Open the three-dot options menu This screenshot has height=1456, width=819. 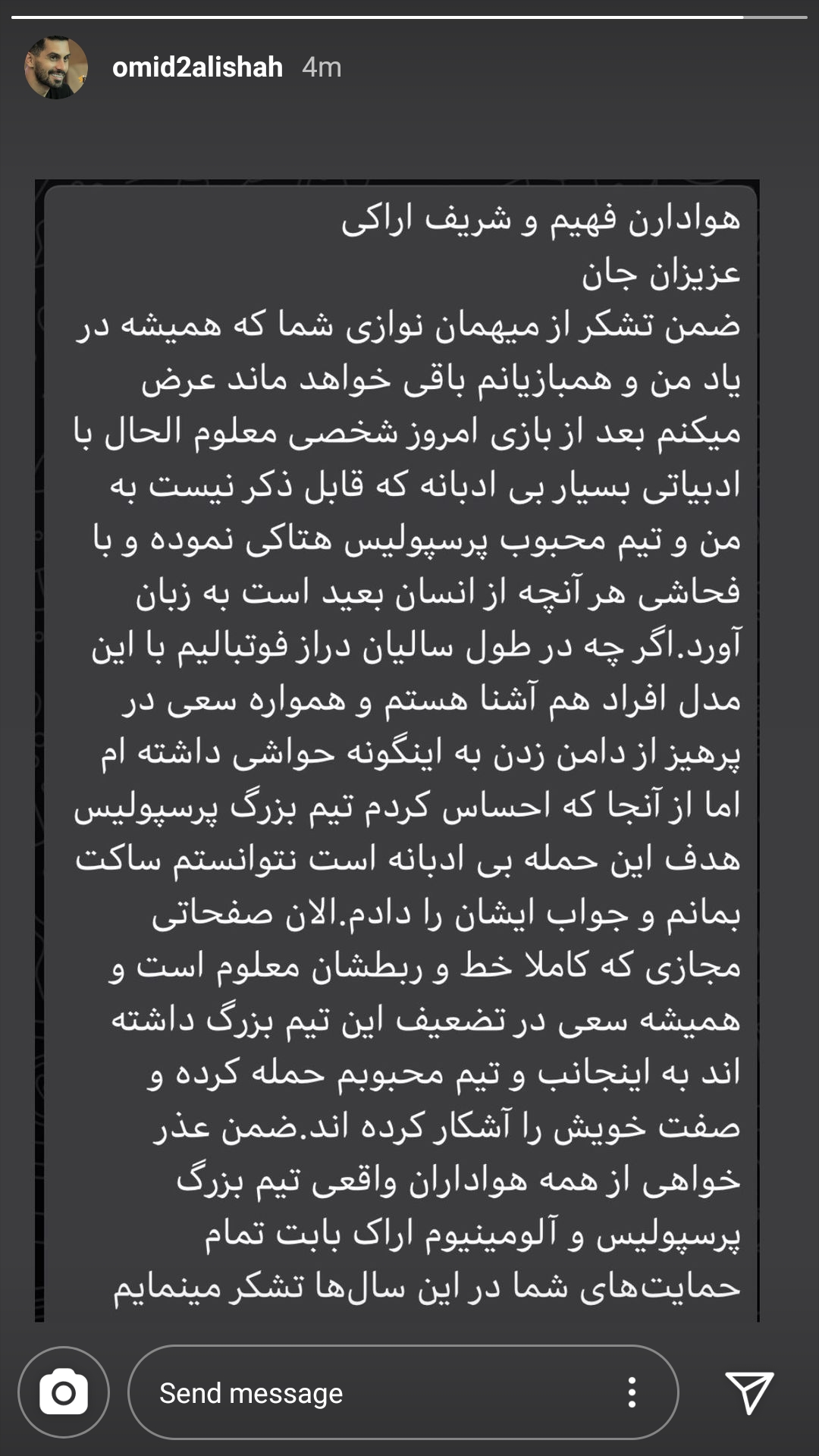pos(632,1392)
